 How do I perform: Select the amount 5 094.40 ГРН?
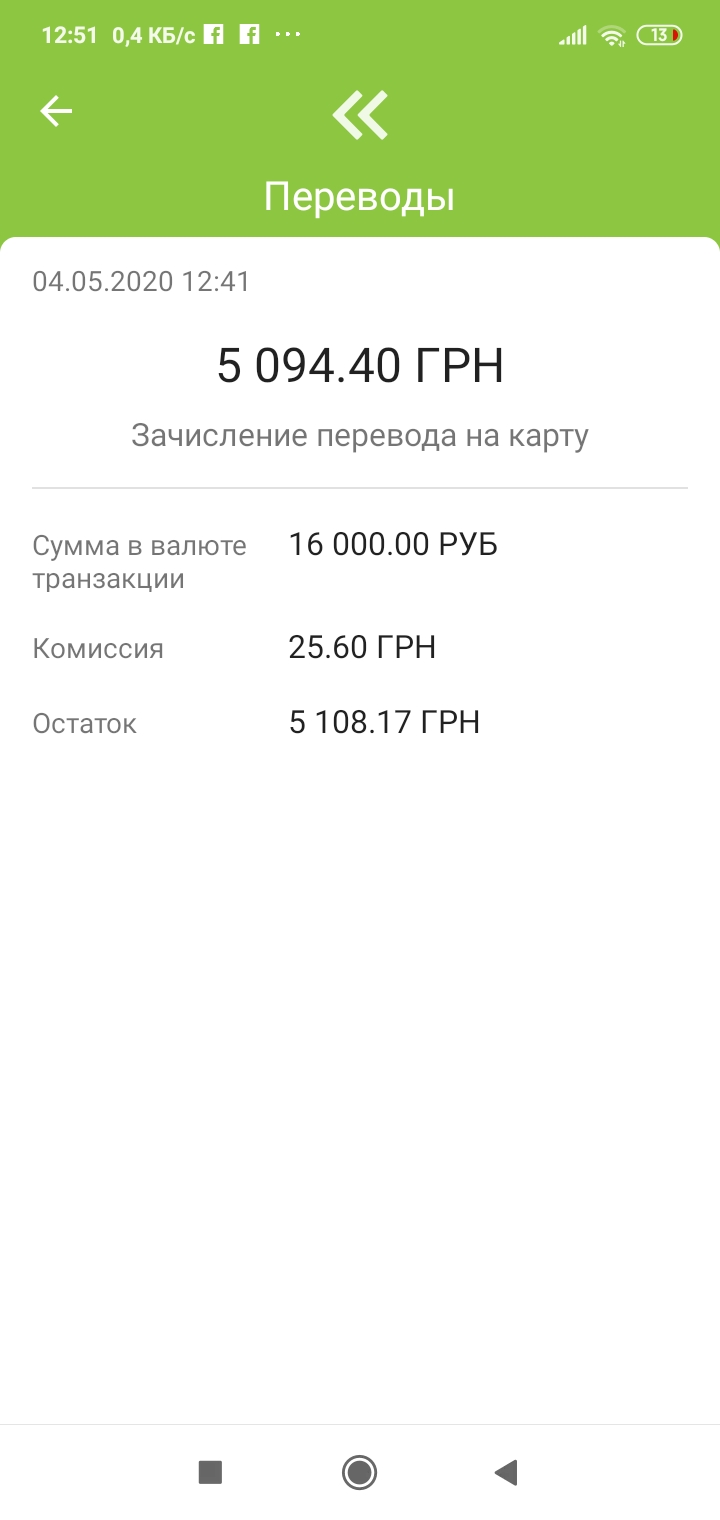[x=361, y=365]
